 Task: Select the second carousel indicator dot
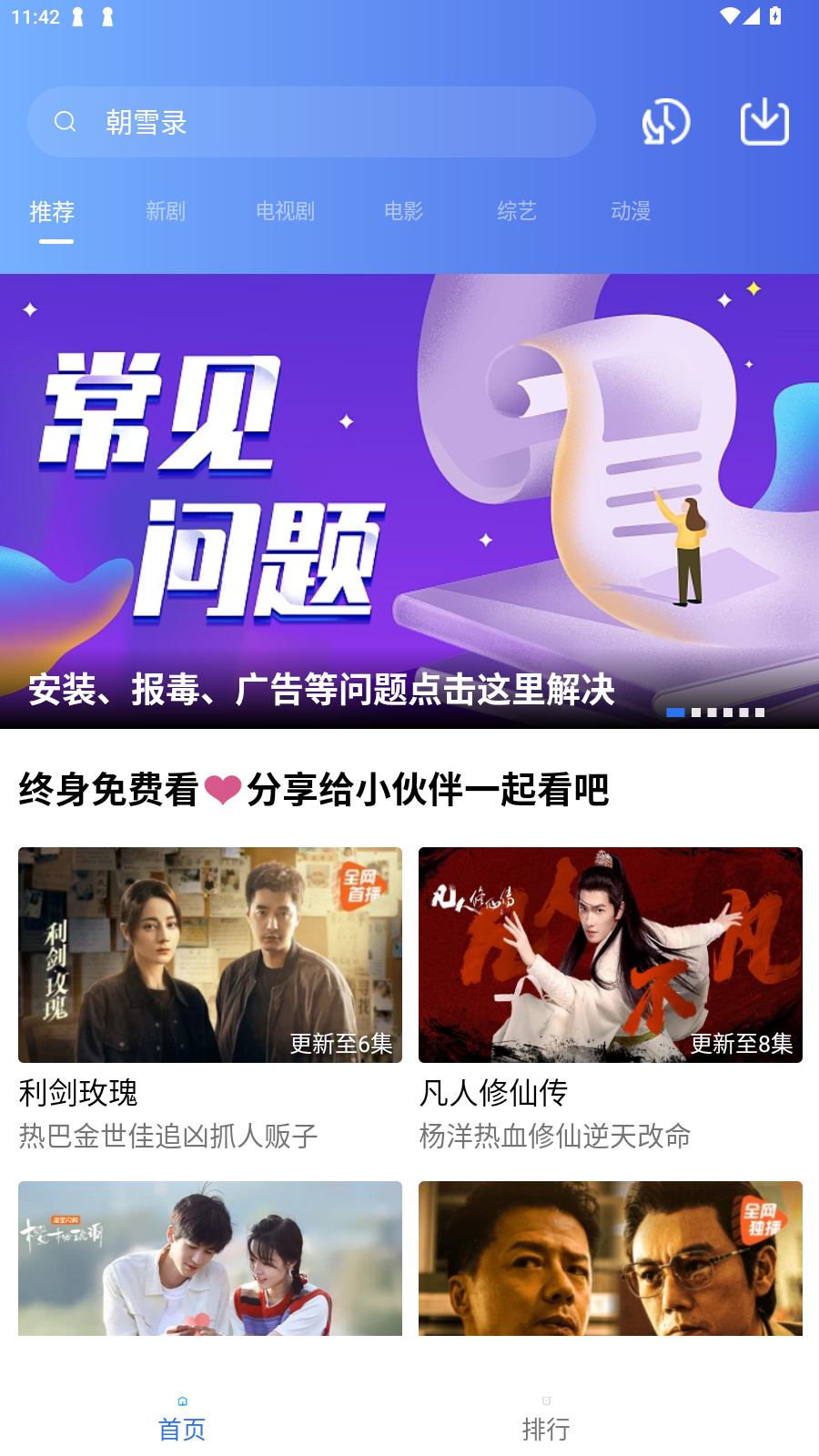[x=696, y=713]
